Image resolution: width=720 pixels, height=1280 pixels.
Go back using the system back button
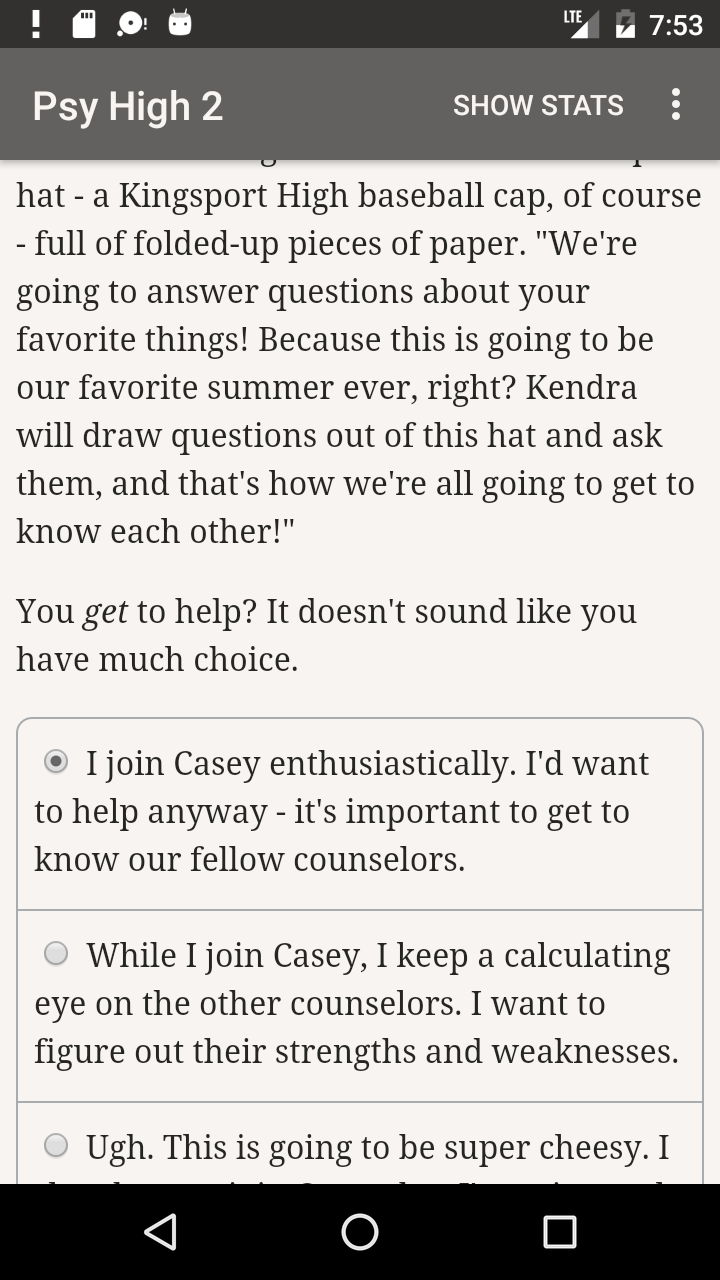point(160,1232)
